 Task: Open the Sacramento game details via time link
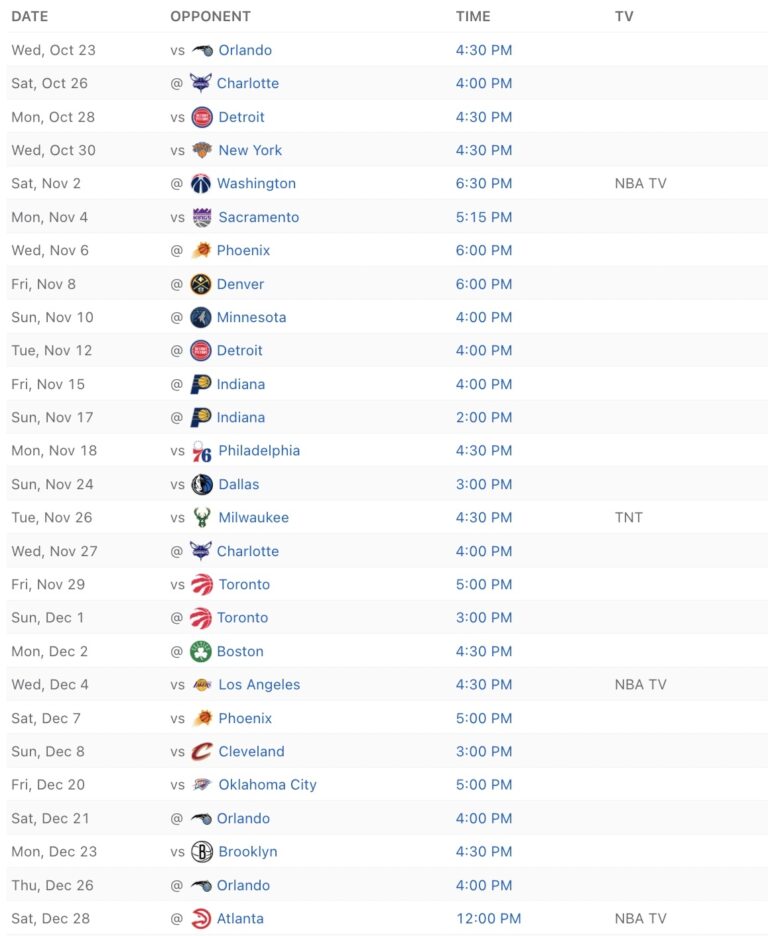[483, 217]
